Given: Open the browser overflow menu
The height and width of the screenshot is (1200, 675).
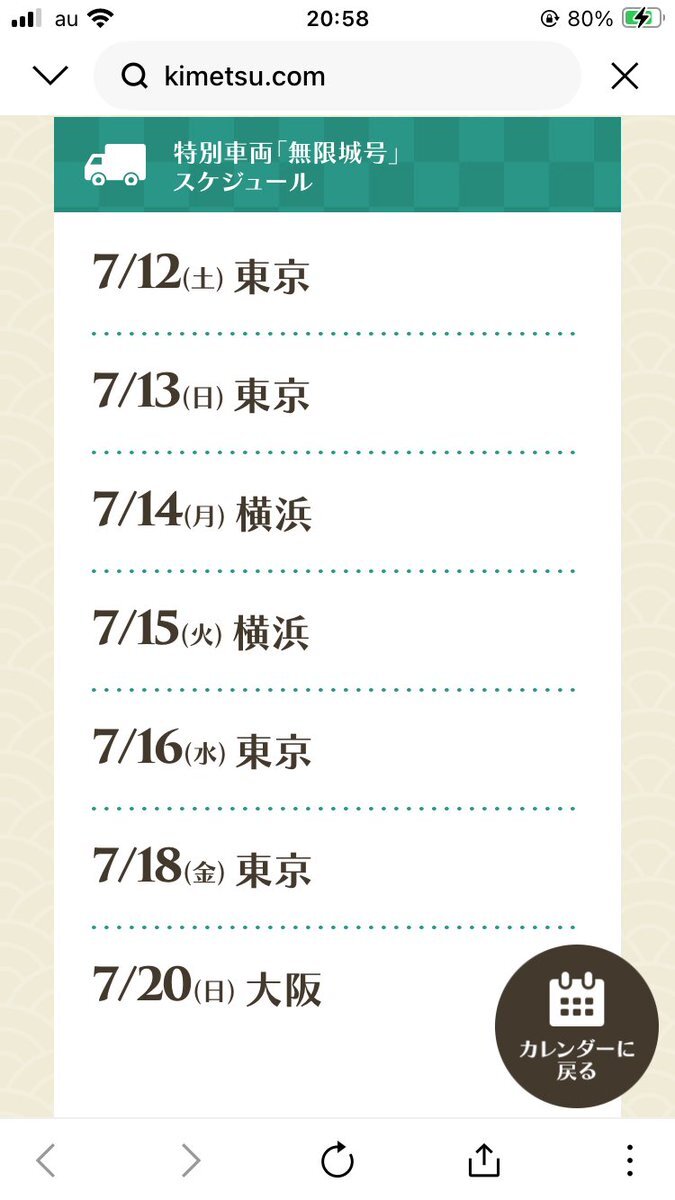Looking at the screenshot, I should [x=629, y=1160].
